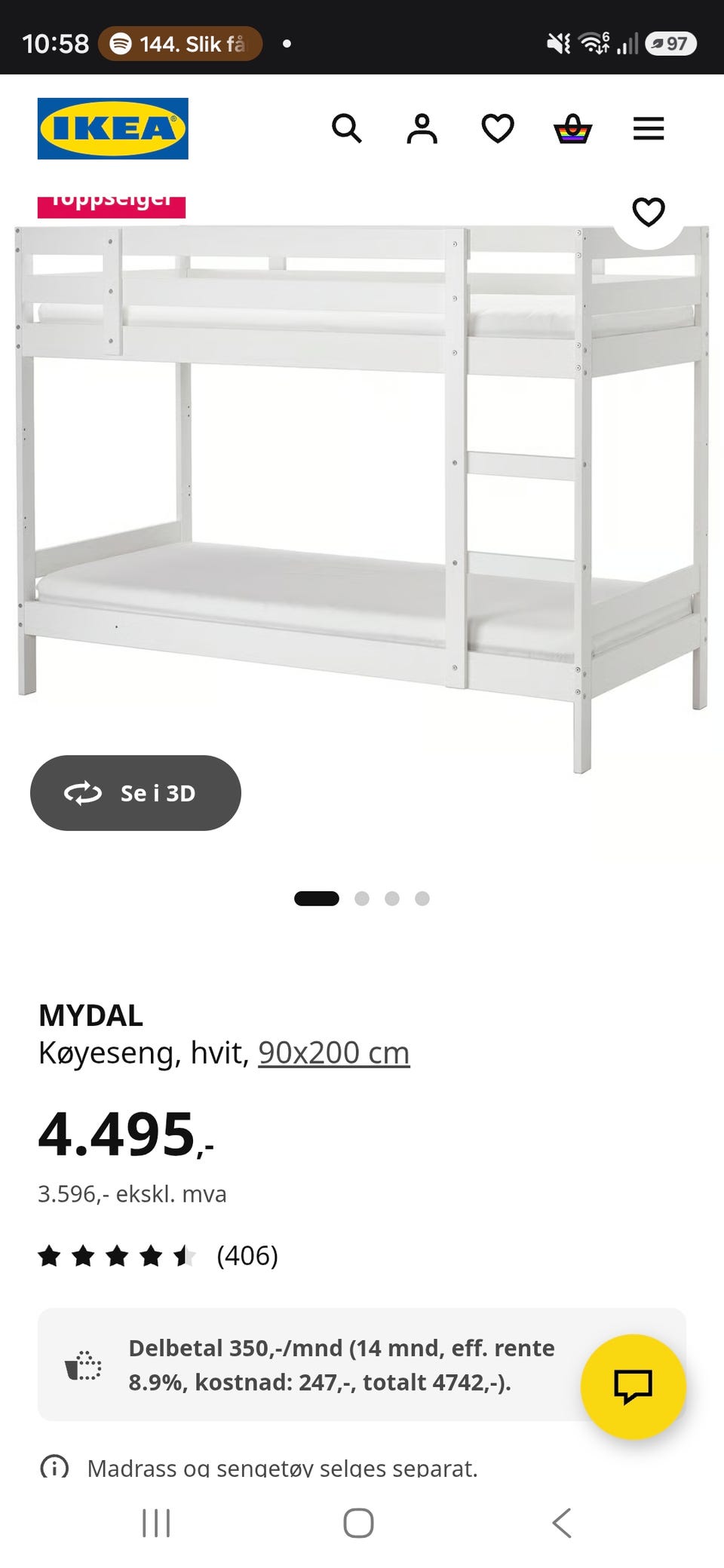
Task: Go to the IKEA home page logo
Action: point(113,129)
